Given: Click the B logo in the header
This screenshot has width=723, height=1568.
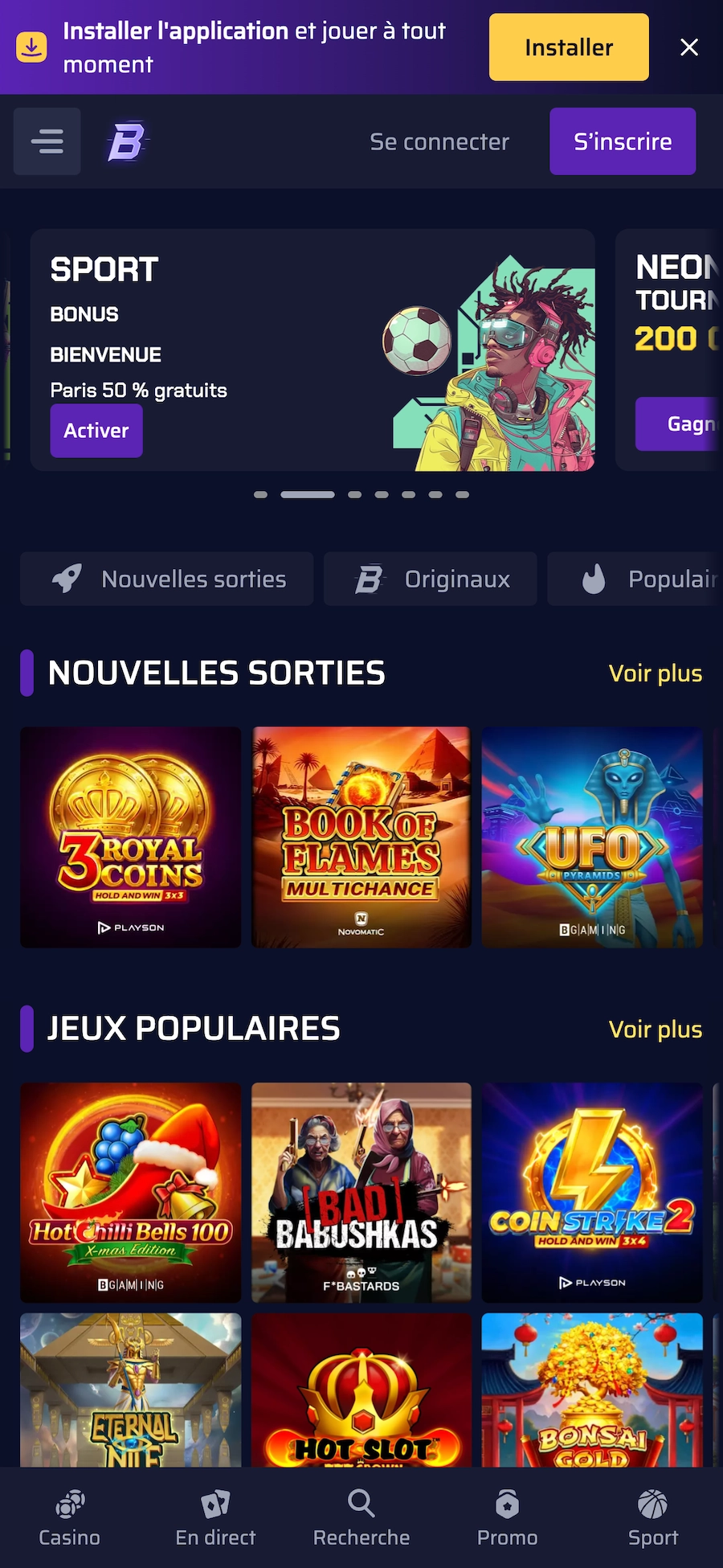Looking at the screenshot, I should pyautogui.click(x=129, y=141).
